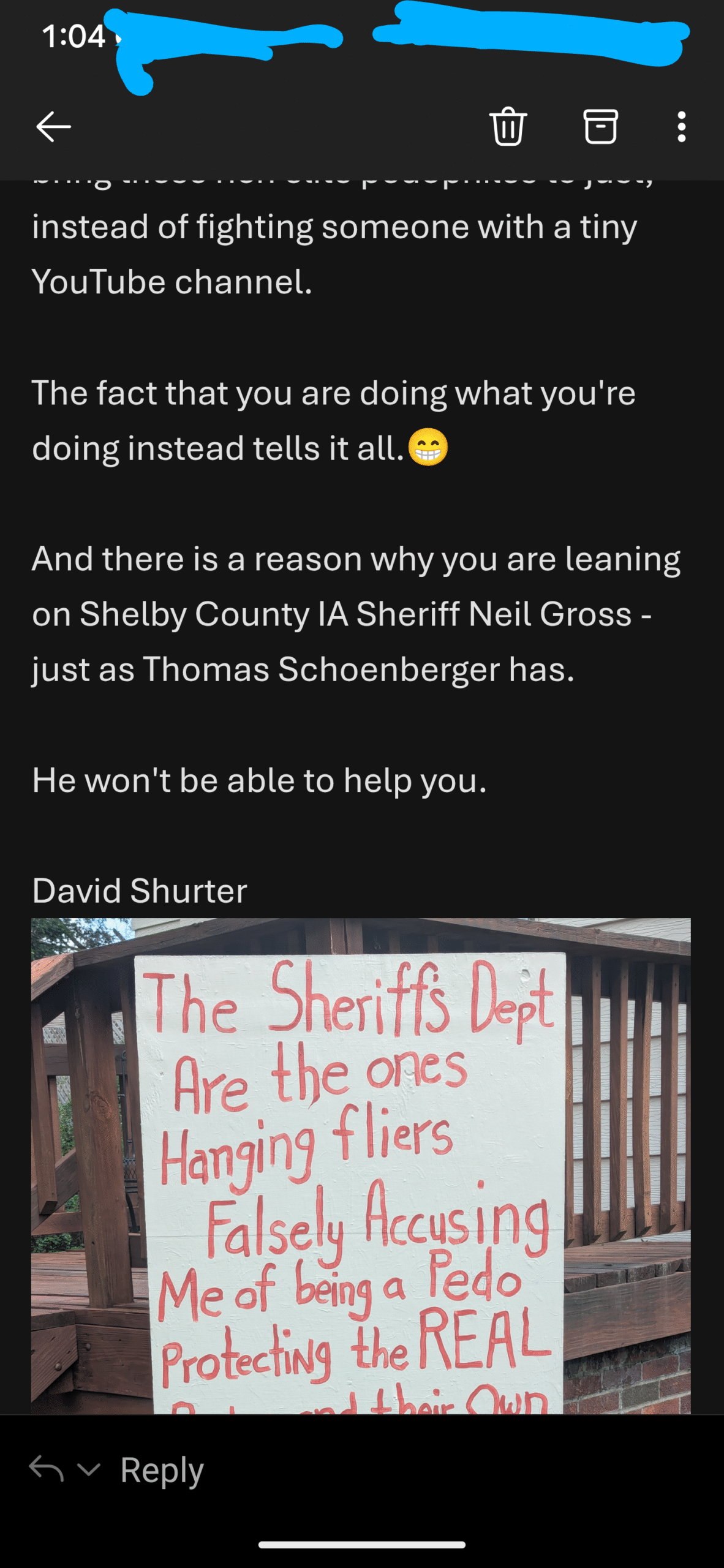Delete this email with the trash icon
This screenshot has width=724, height=1568.
tap(508, 126)
